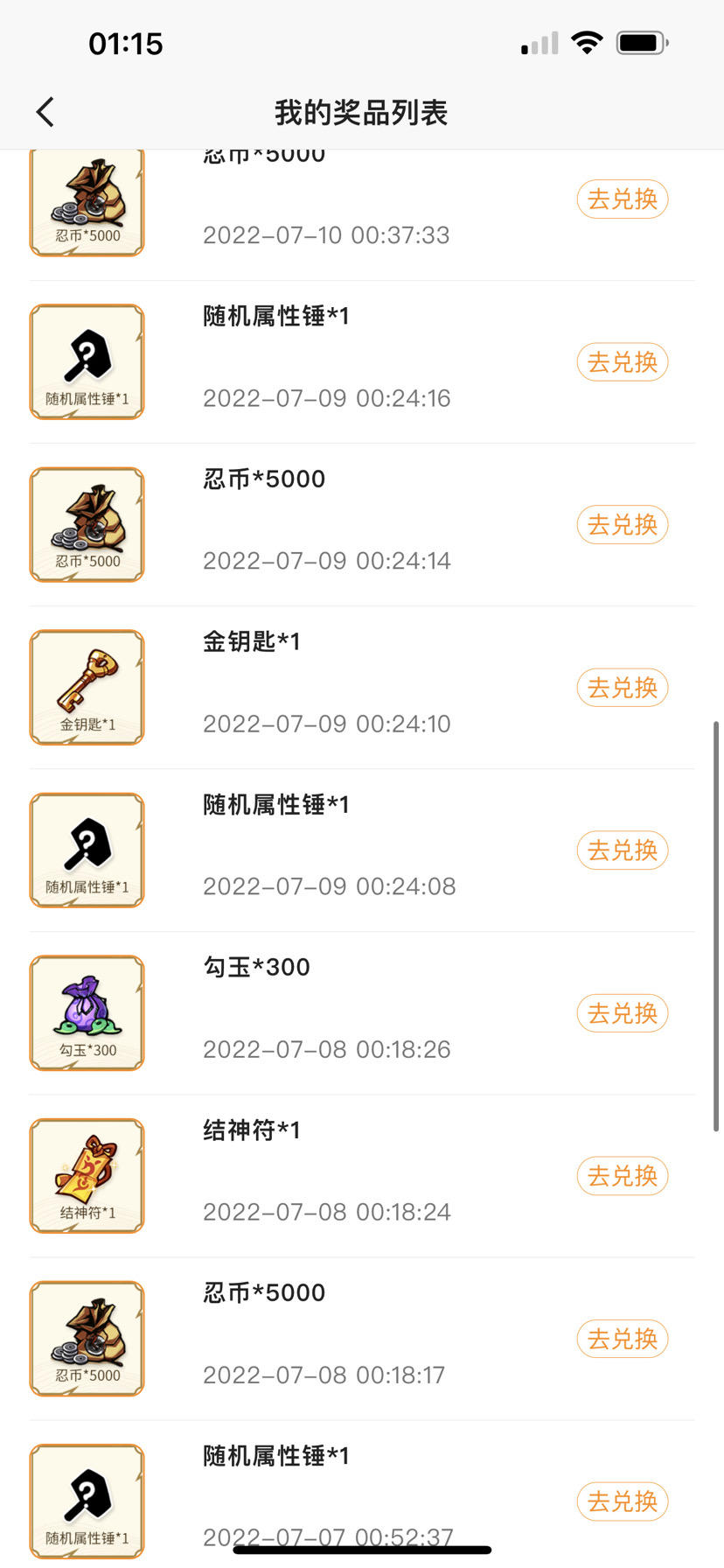Tap 去兑换 for 忍币*5000 at 00:18:17

[x=622, y=1339]
